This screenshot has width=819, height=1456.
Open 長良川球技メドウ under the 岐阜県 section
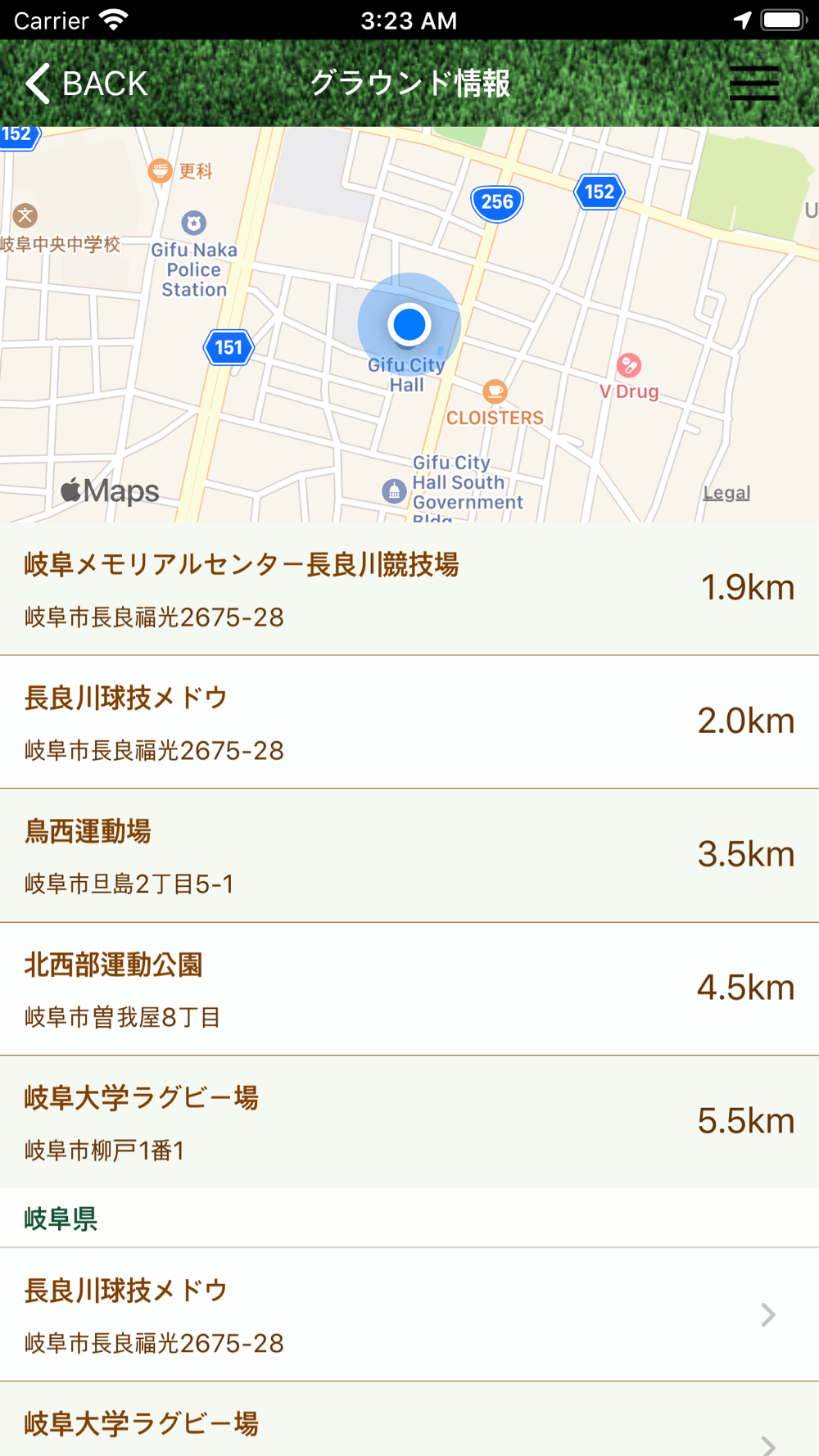[x=409, y=1315]
